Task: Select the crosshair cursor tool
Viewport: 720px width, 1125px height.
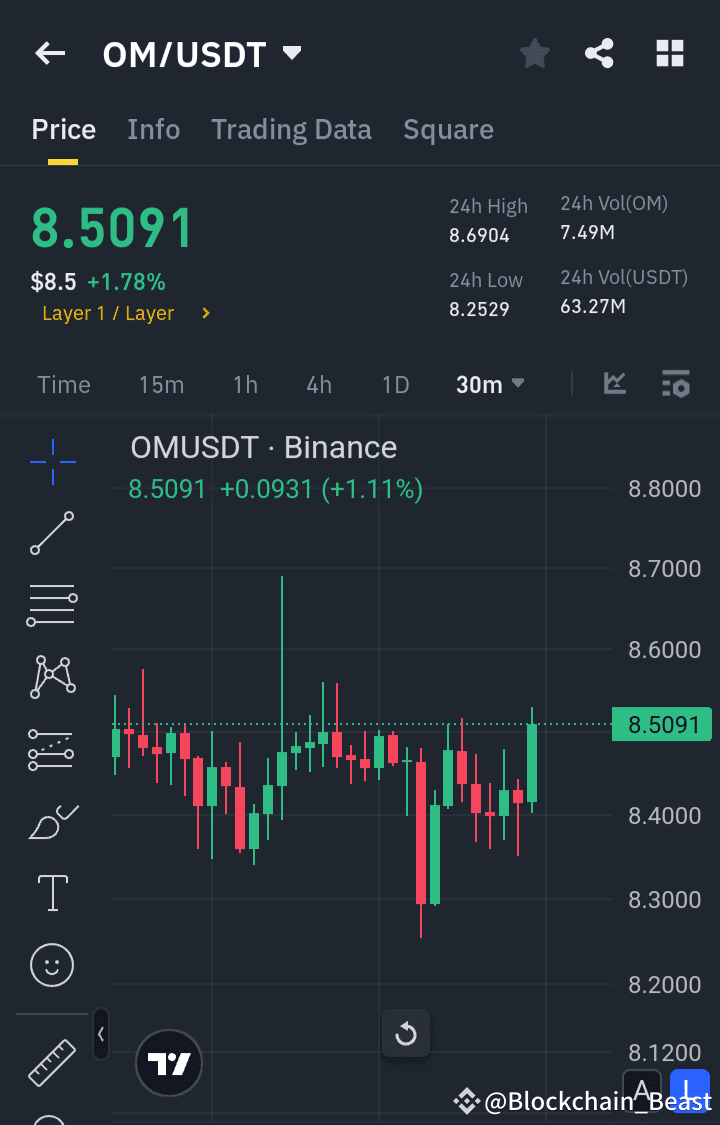Action: tap(51, 461)
